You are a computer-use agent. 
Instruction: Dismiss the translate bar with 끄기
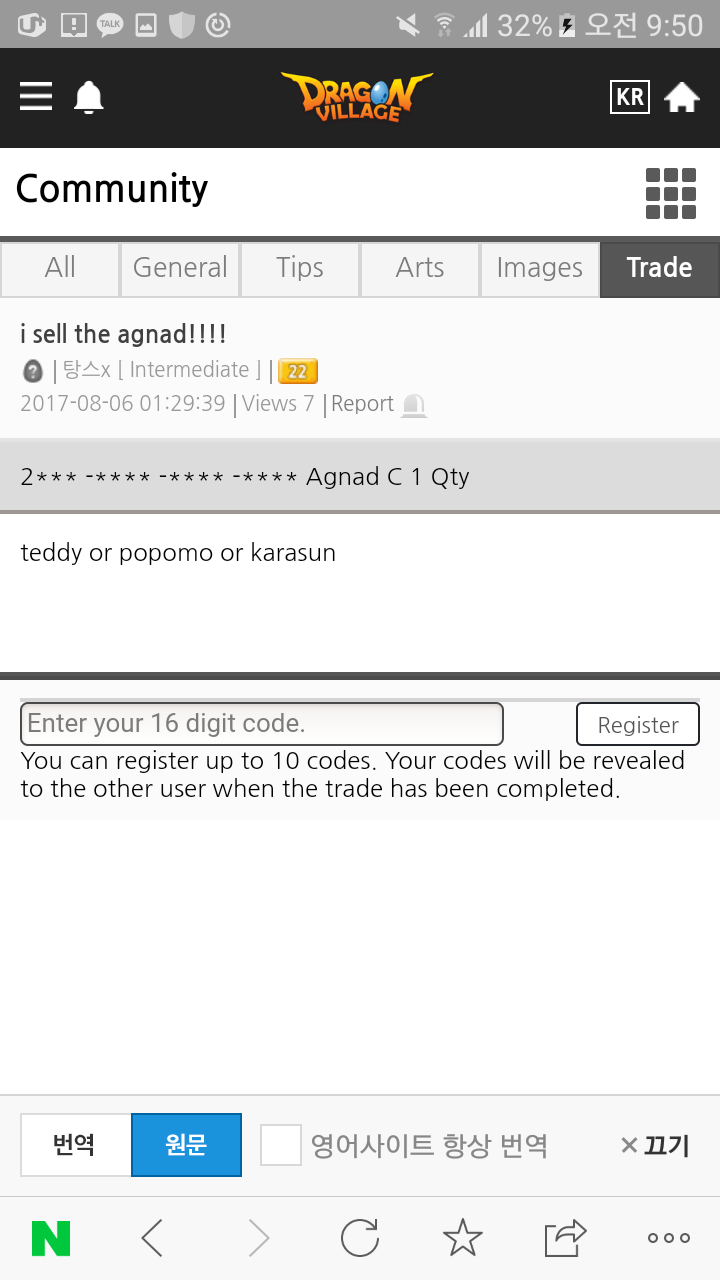coord(655,1145)
